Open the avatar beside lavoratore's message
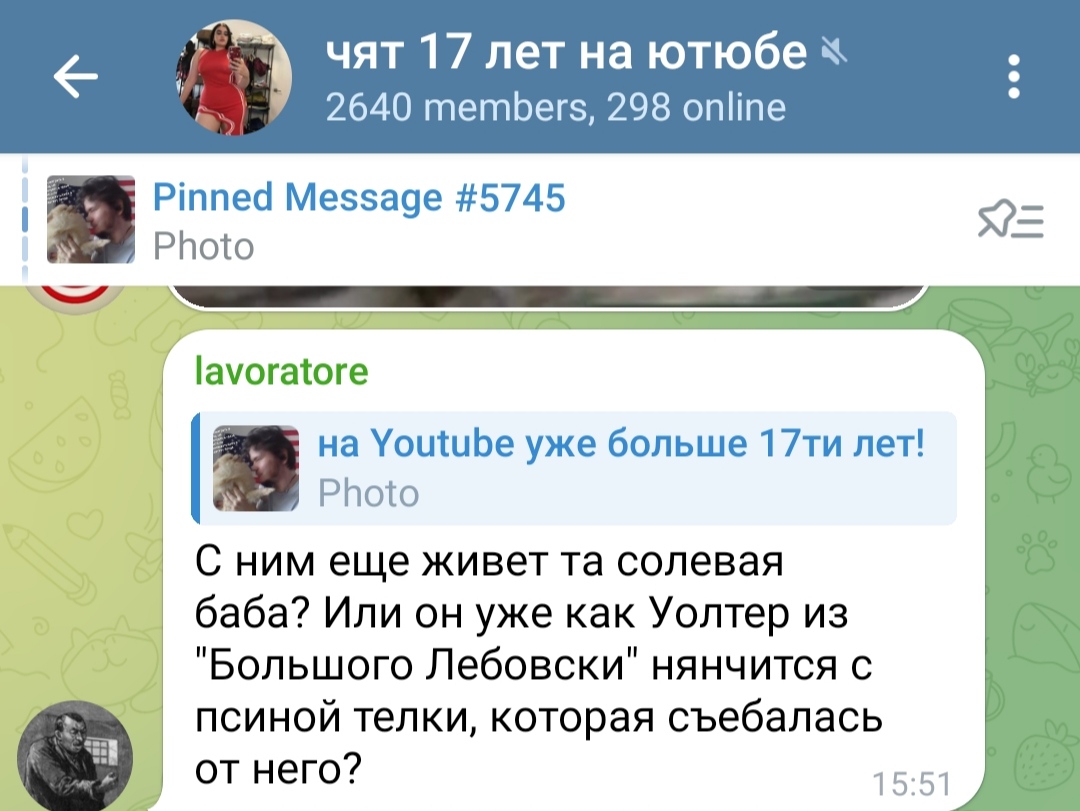 point(74,756)
